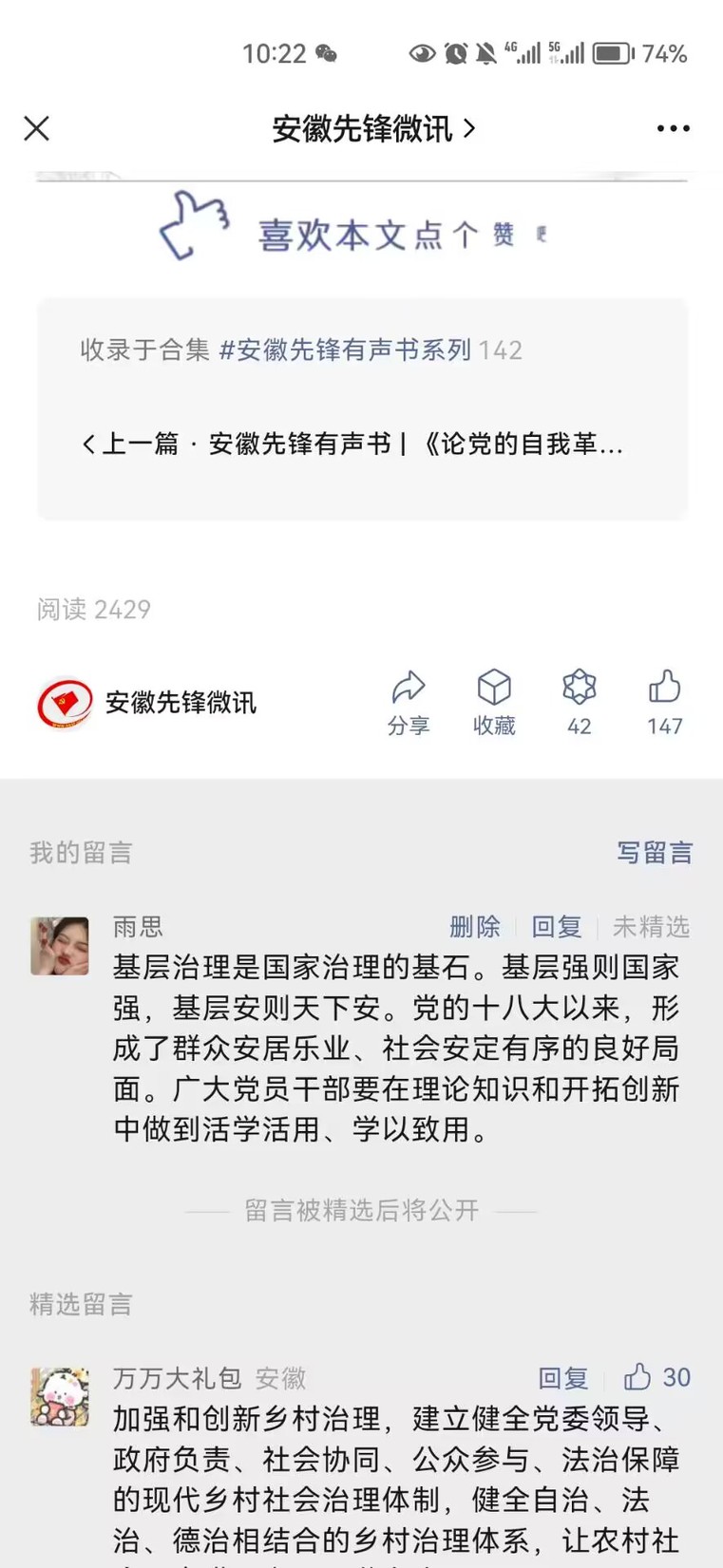Screen dimensions: 723x1568
Task: Open the #安徽先锋有声书系列 collection
Action: click(345, 350)
